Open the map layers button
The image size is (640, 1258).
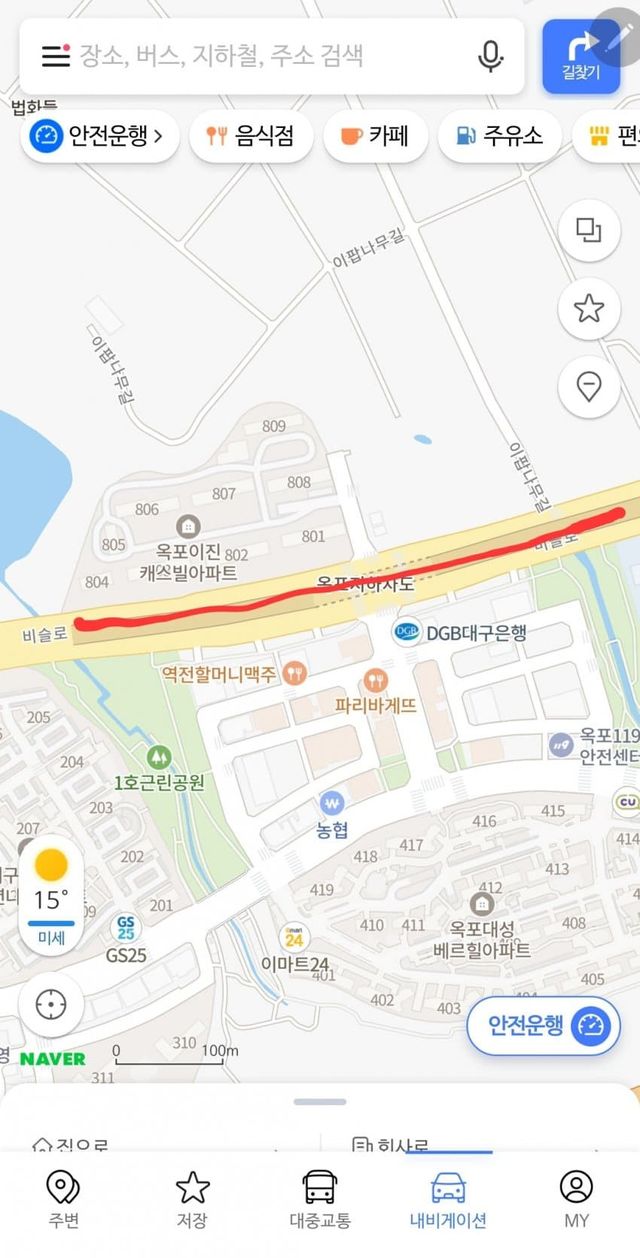(589, 232)
